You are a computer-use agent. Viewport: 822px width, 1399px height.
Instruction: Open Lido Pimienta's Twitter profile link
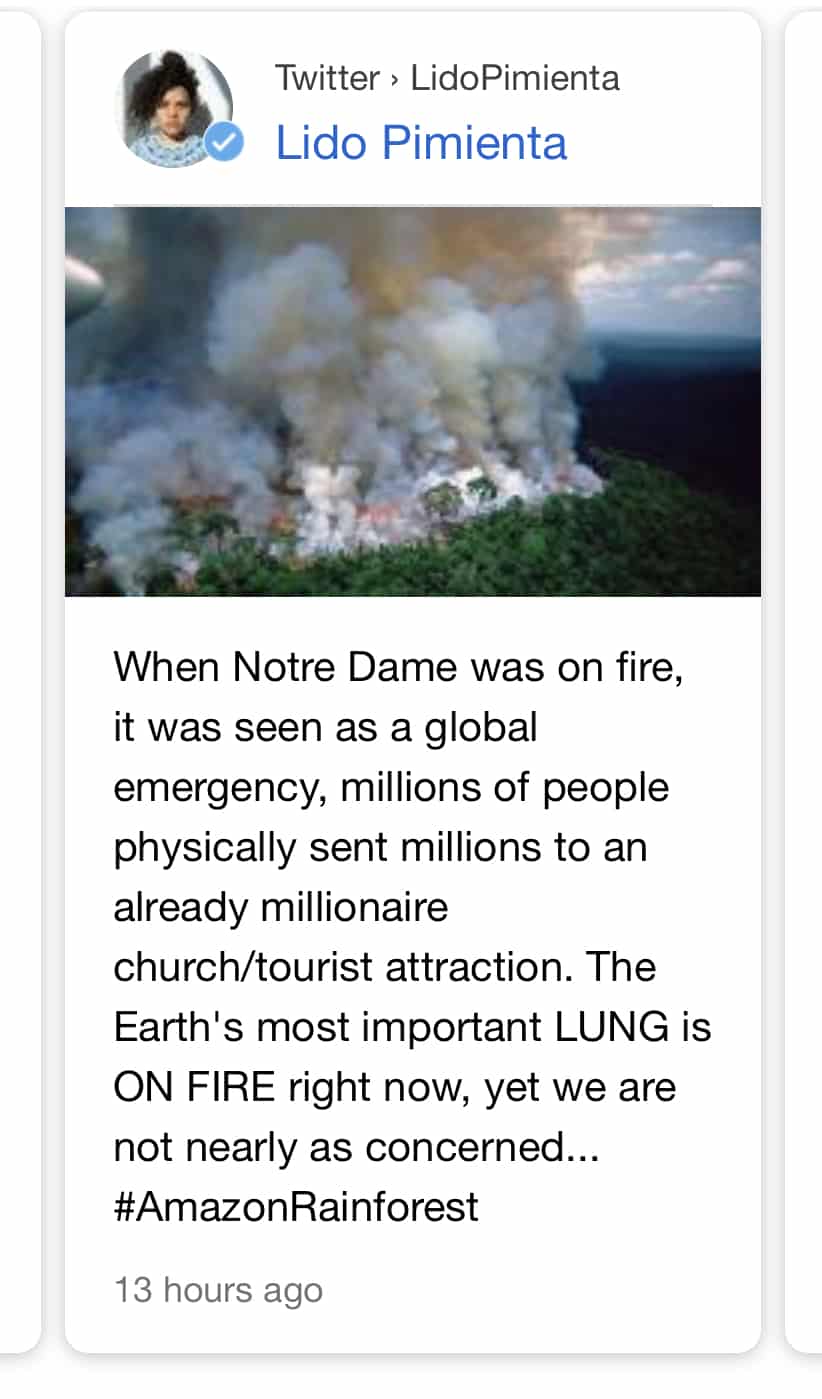(421, 142)
